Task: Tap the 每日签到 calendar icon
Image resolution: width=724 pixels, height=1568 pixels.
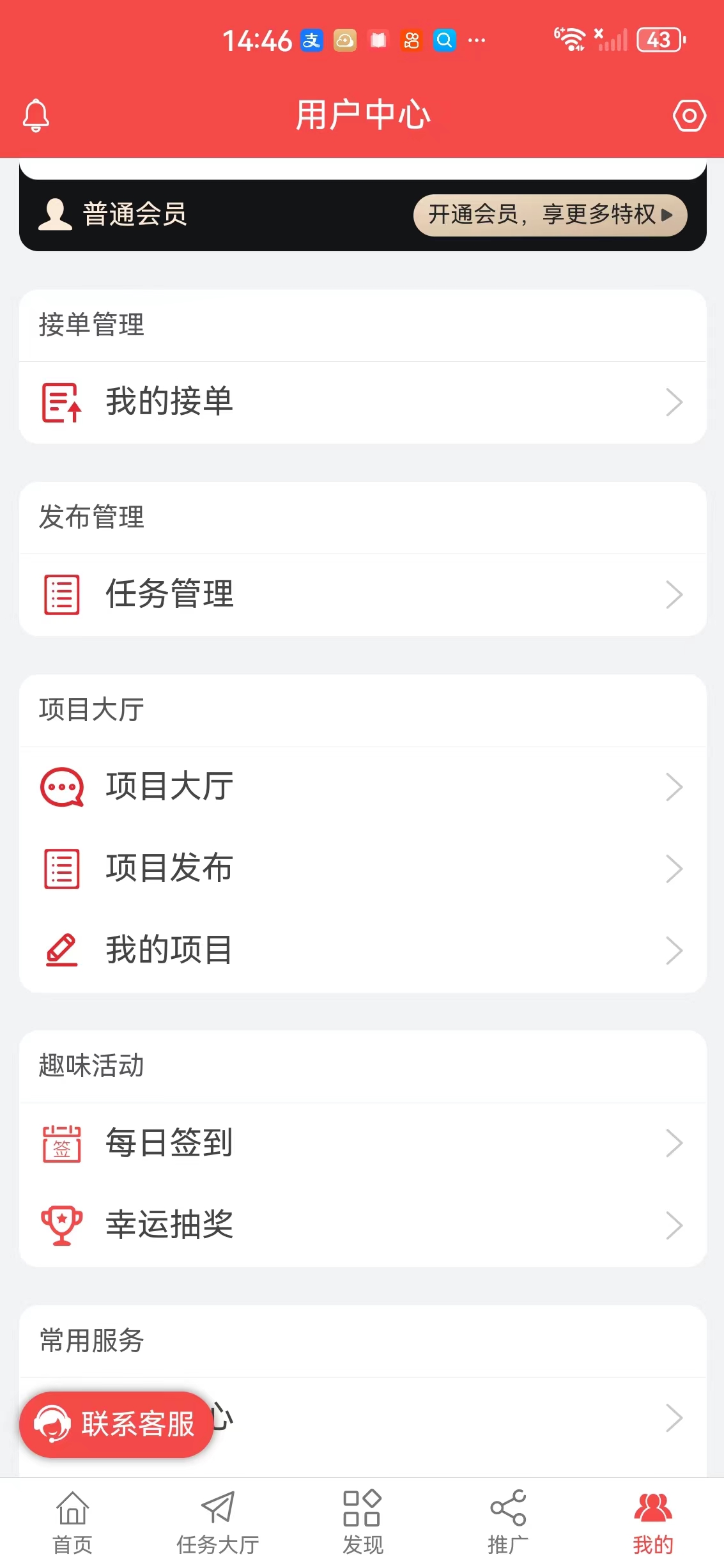Action: (61, 1143)
